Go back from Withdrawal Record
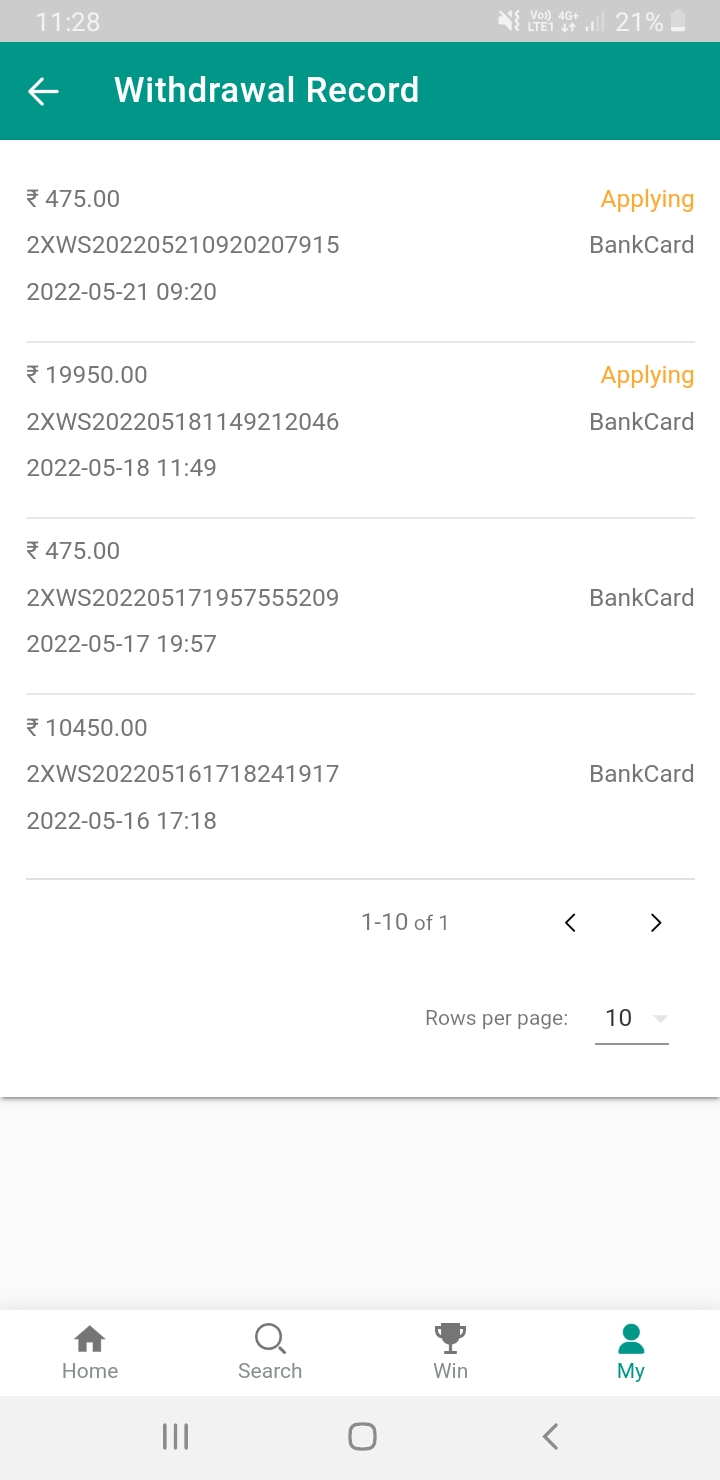 43,91
